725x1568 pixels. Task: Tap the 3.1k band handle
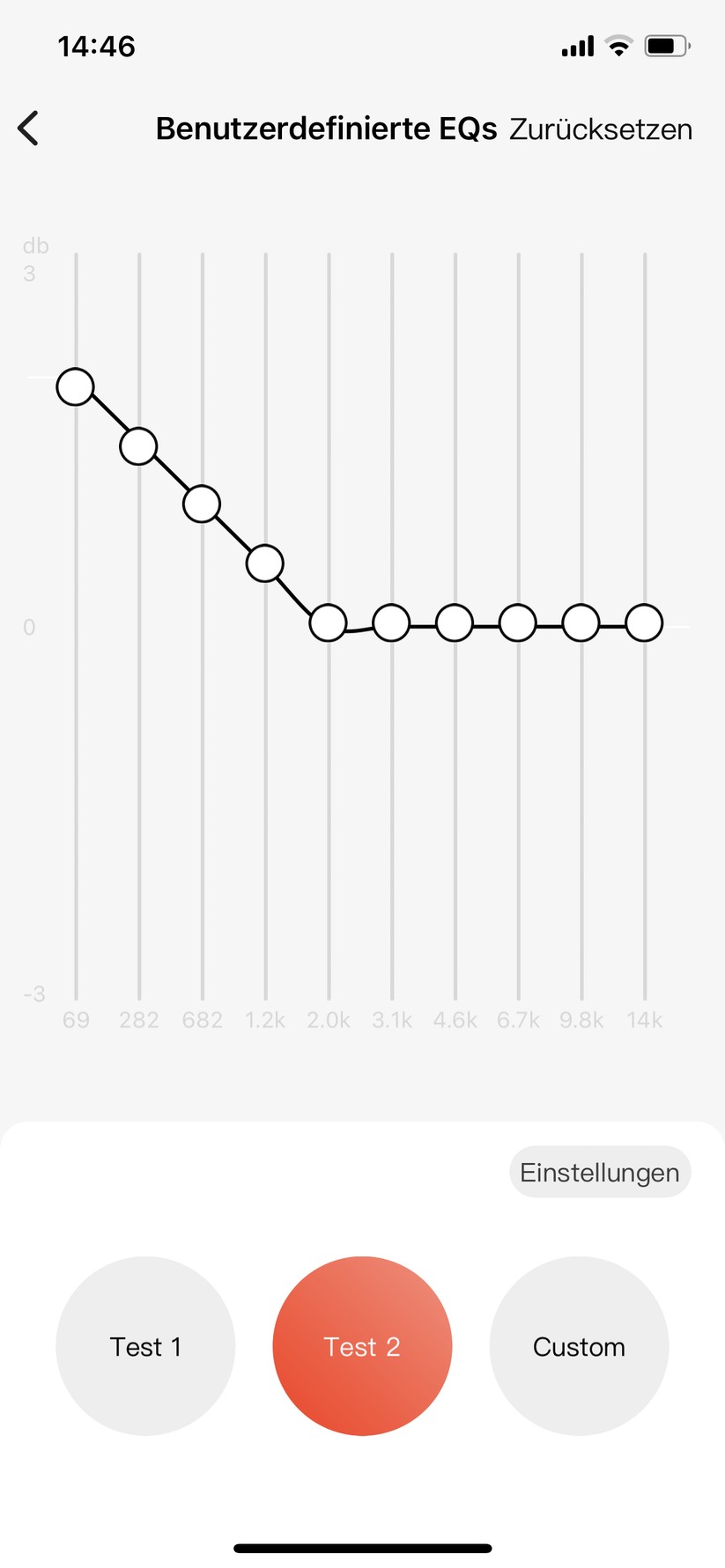[x=392, y=623]
